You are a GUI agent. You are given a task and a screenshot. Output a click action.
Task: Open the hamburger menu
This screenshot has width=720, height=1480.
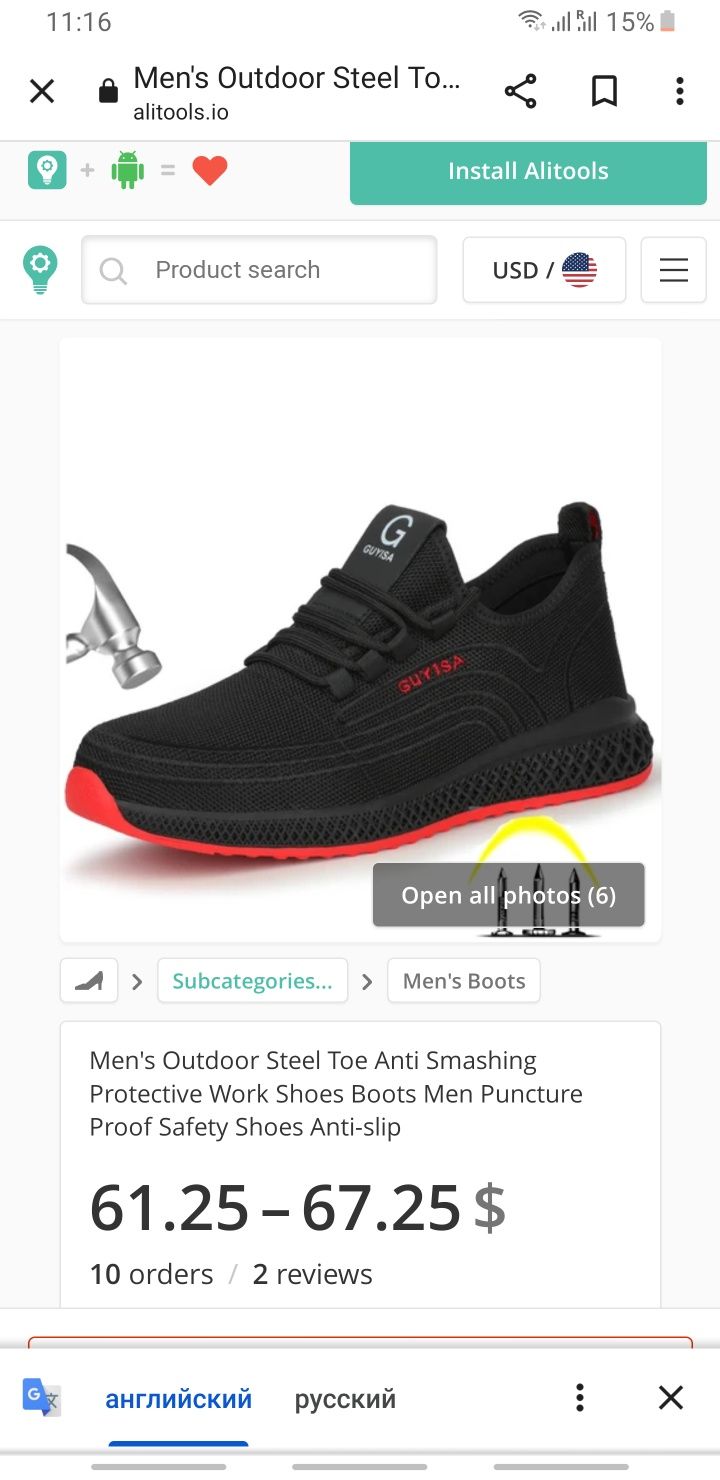pos(674,270)
